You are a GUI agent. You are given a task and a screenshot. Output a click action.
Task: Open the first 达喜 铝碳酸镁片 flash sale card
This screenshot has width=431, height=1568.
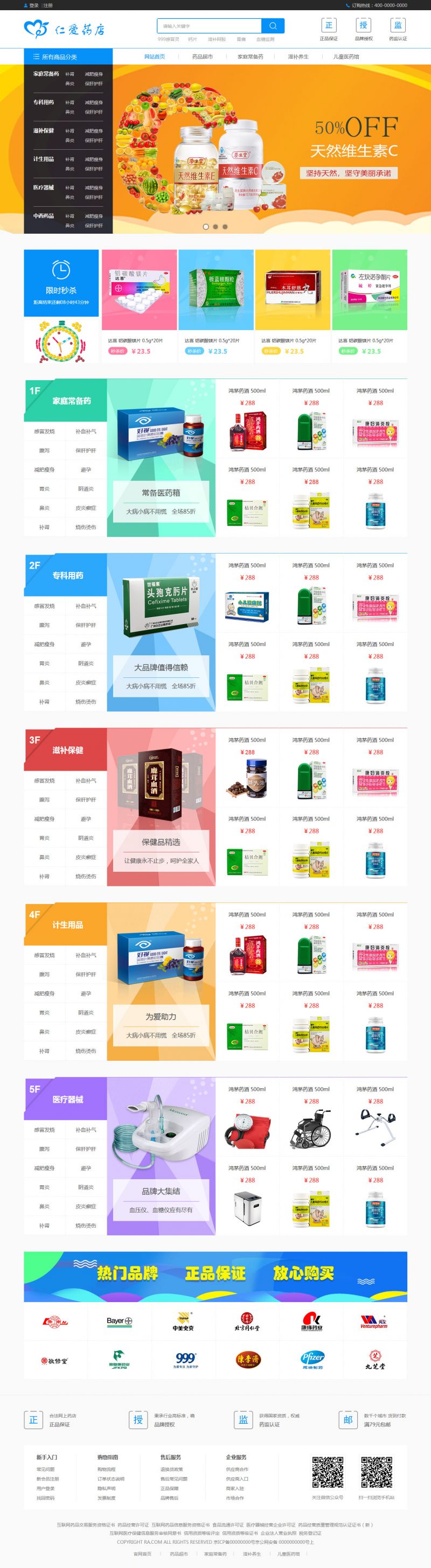[139, 305]
